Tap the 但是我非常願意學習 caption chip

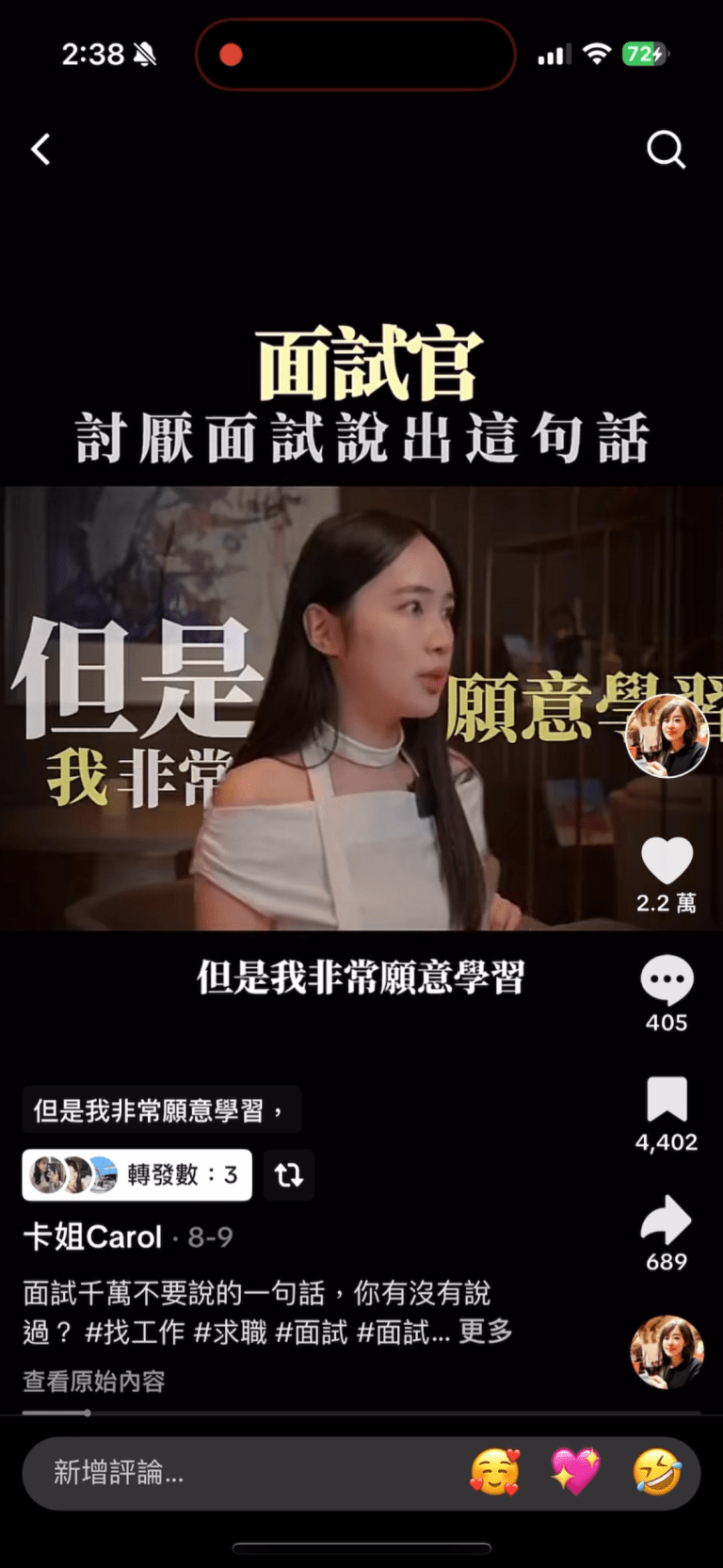click(x=160, y=1110)
